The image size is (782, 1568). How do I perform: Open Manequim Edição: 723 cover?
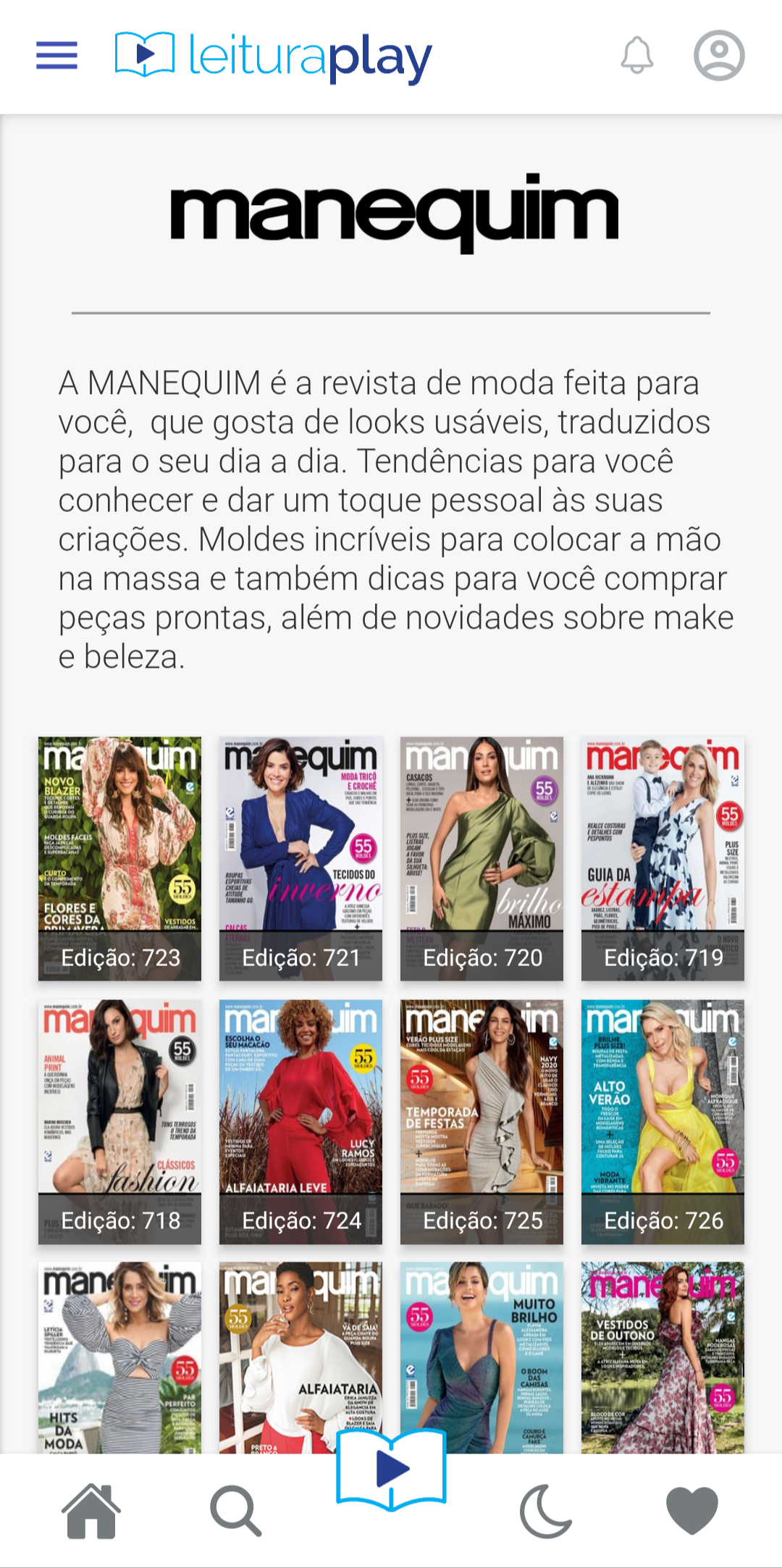click(119, 858)
